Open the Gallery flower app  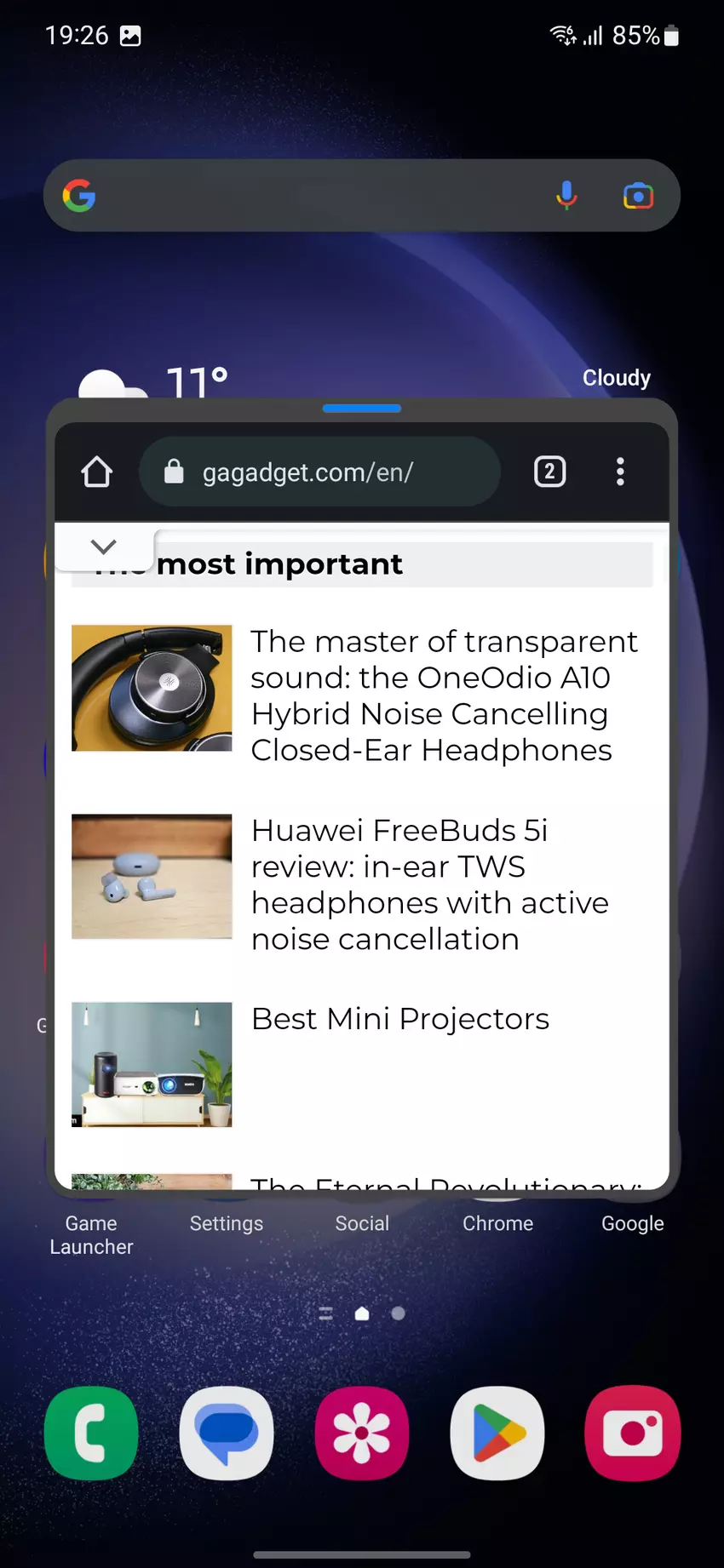point(362,1434)
